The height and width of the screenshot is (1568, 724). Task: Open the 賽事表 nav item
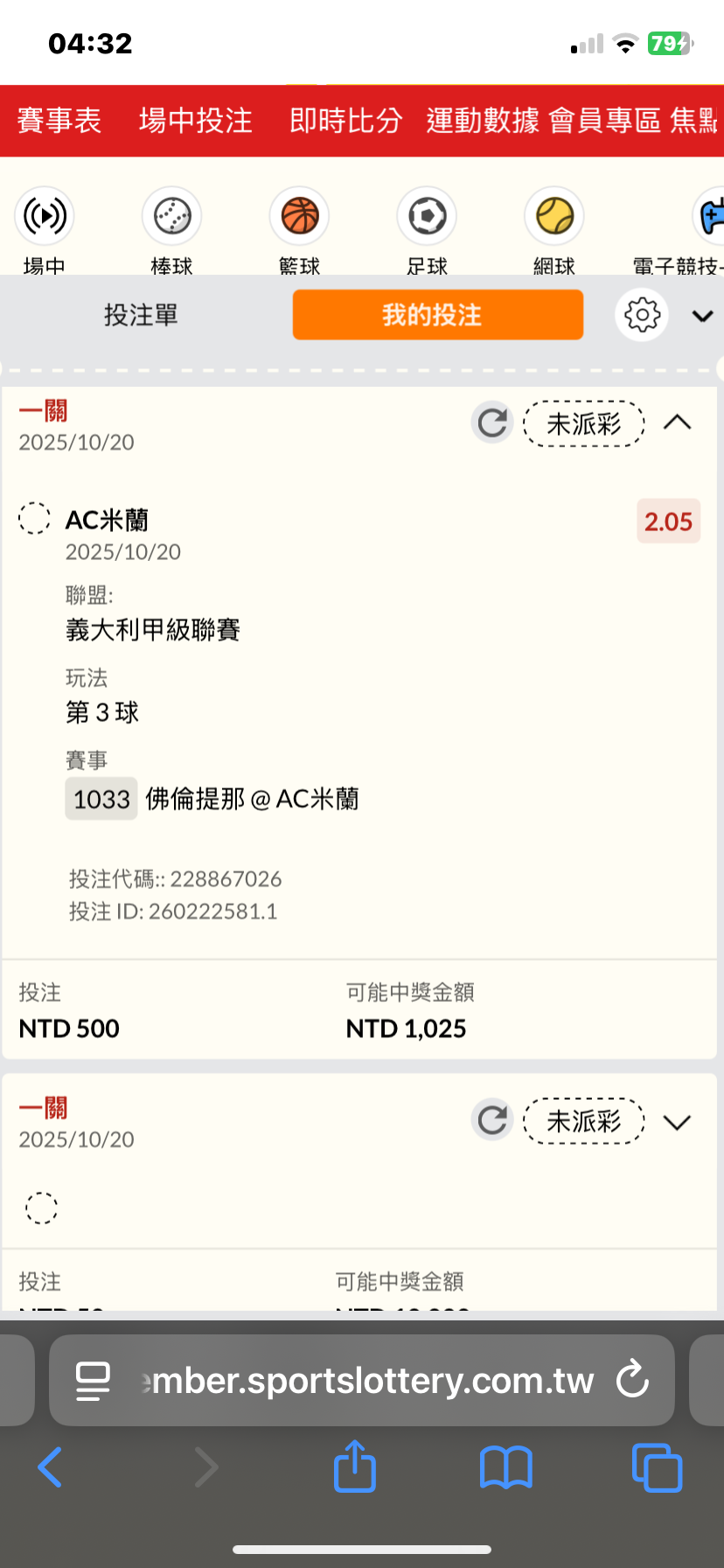tap(59, 121)
